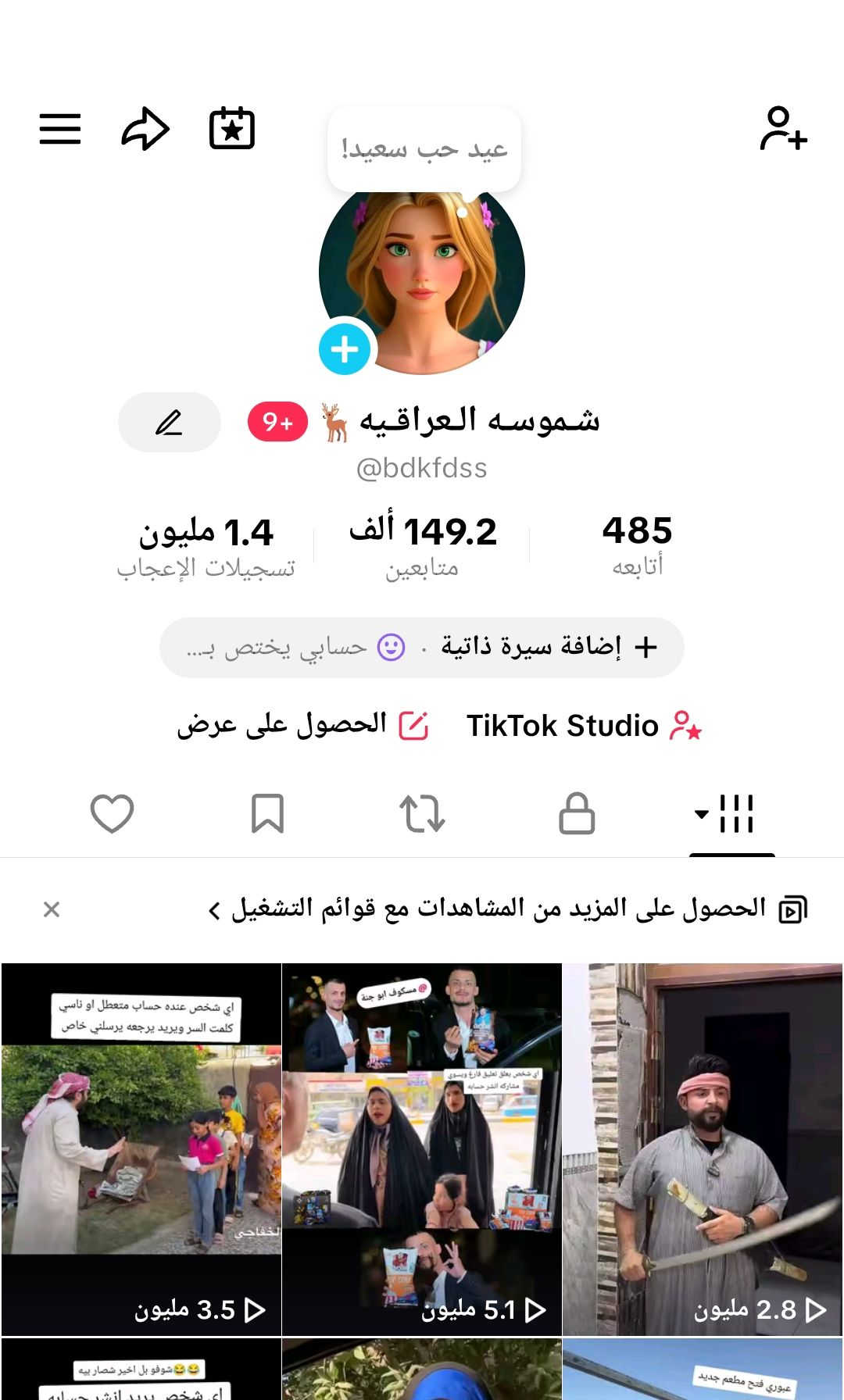Dismiss the playlists suggestion banner
844x1400 pixels.
[x=52, y=909]
